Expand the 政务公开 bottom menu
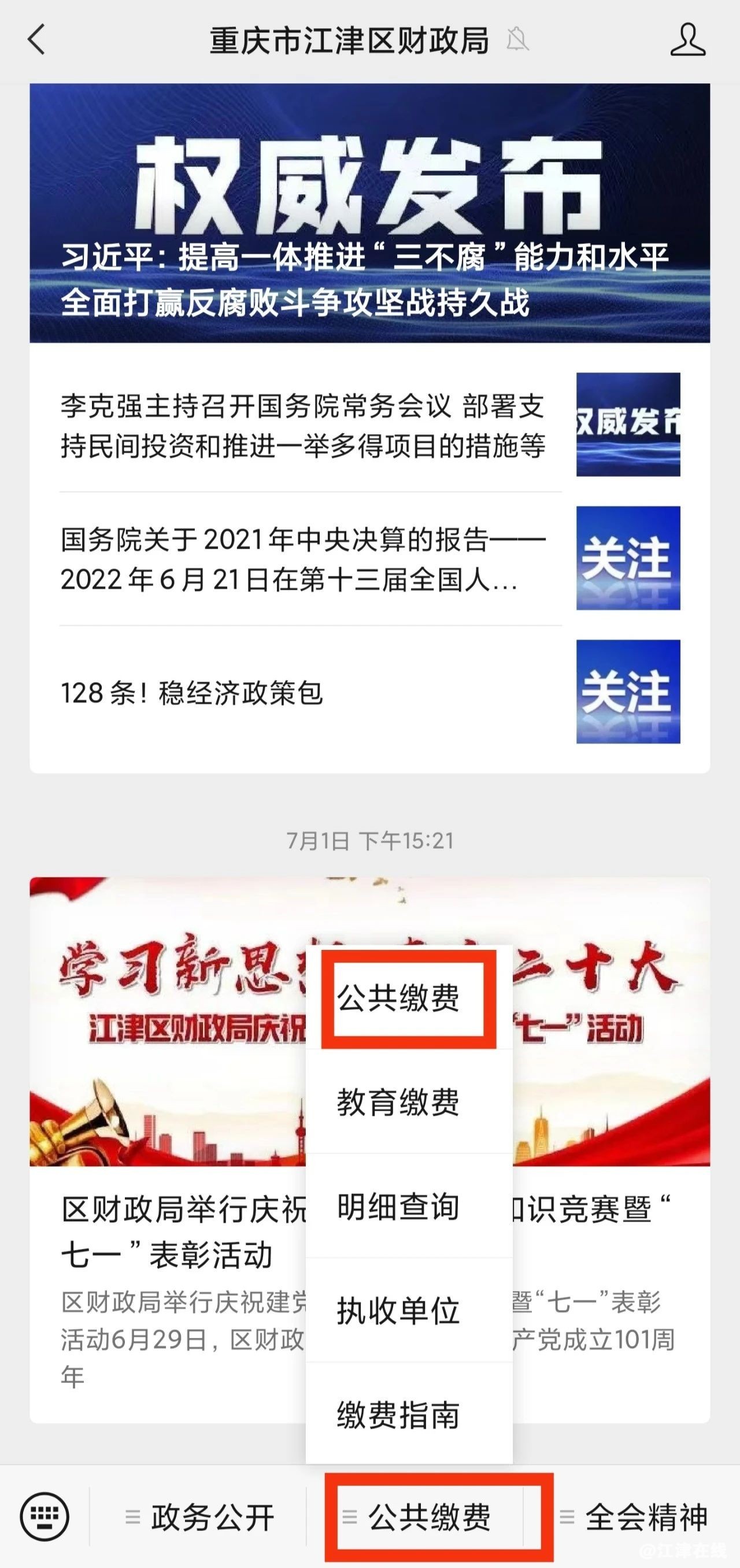The width and height of the screenshot is (740, 1568). click(199, 1517)
